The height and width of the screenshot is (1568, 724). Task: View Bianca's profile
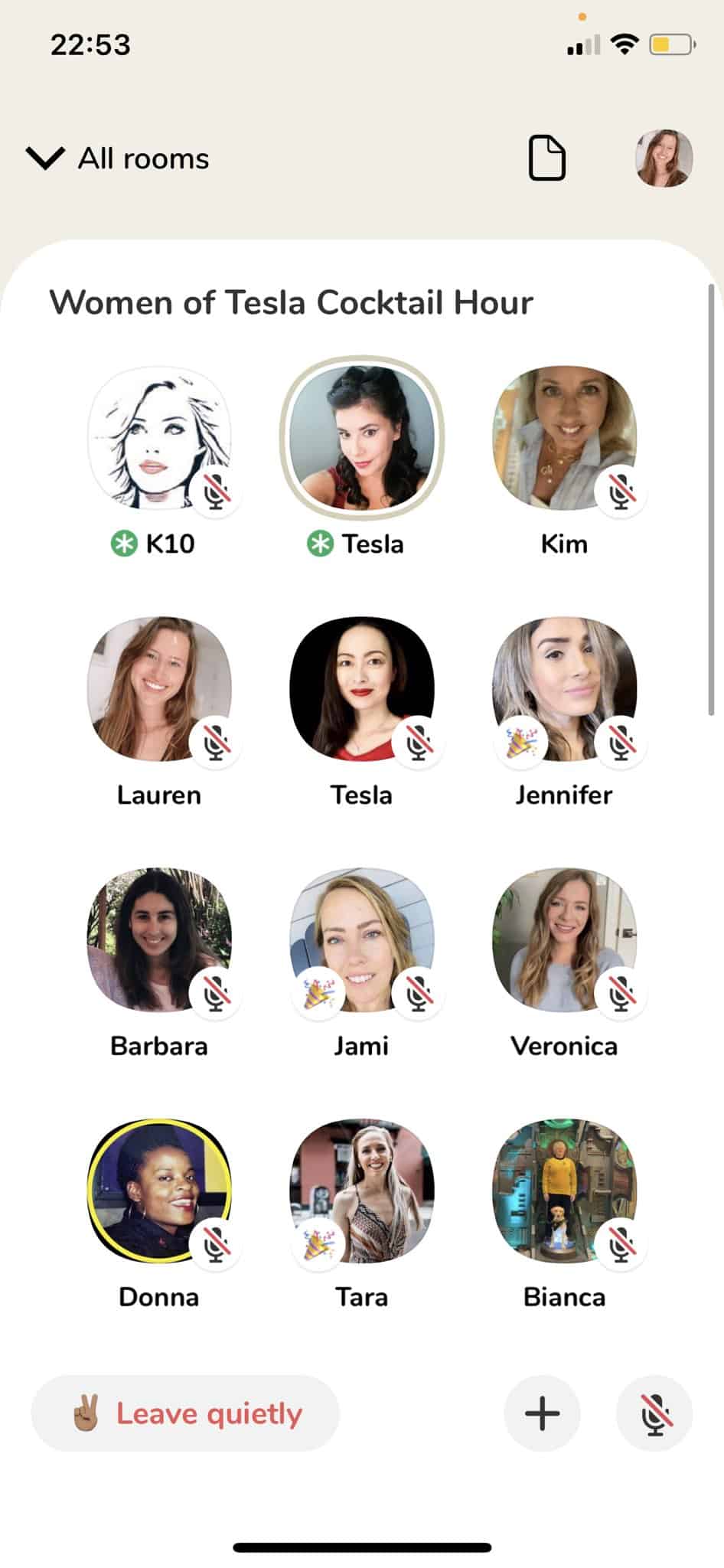tap(564, 1191)
